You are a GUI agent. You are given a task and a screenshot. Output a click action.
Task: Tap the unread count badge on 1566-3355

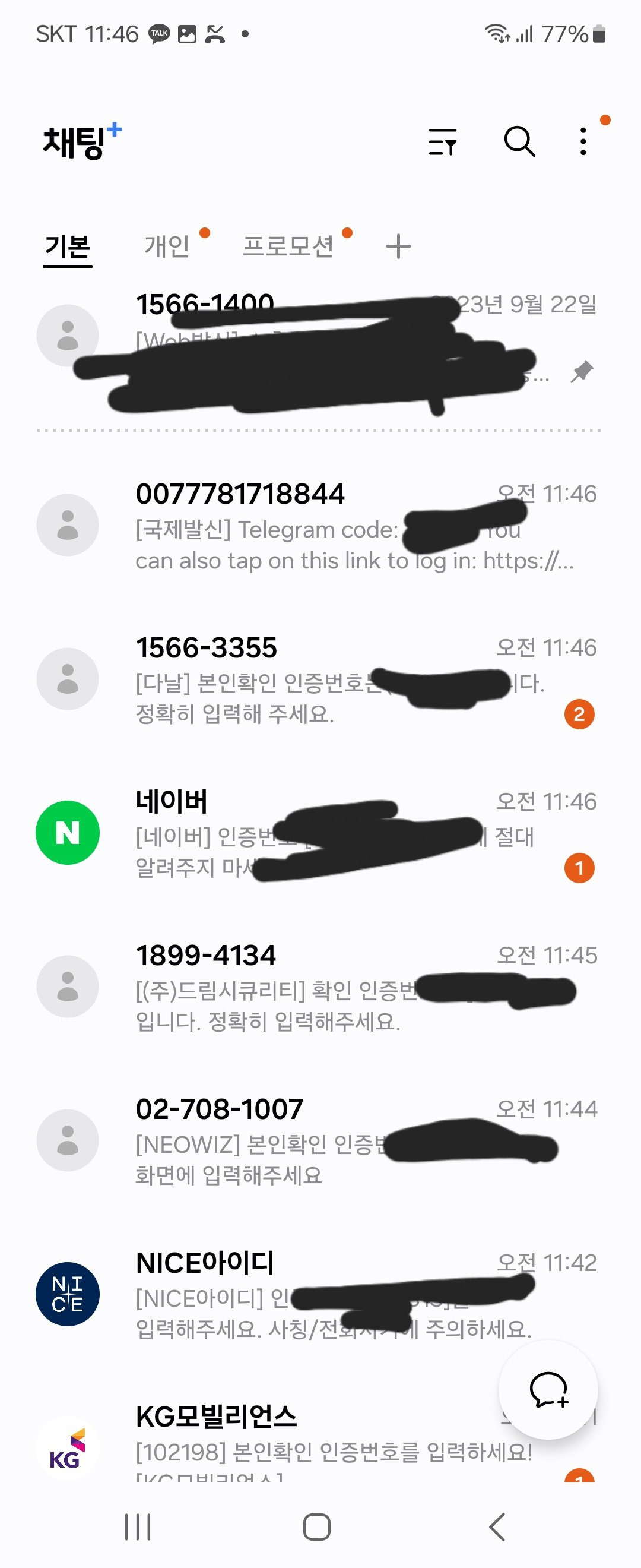pyautogui.click(x=580, y=715)
